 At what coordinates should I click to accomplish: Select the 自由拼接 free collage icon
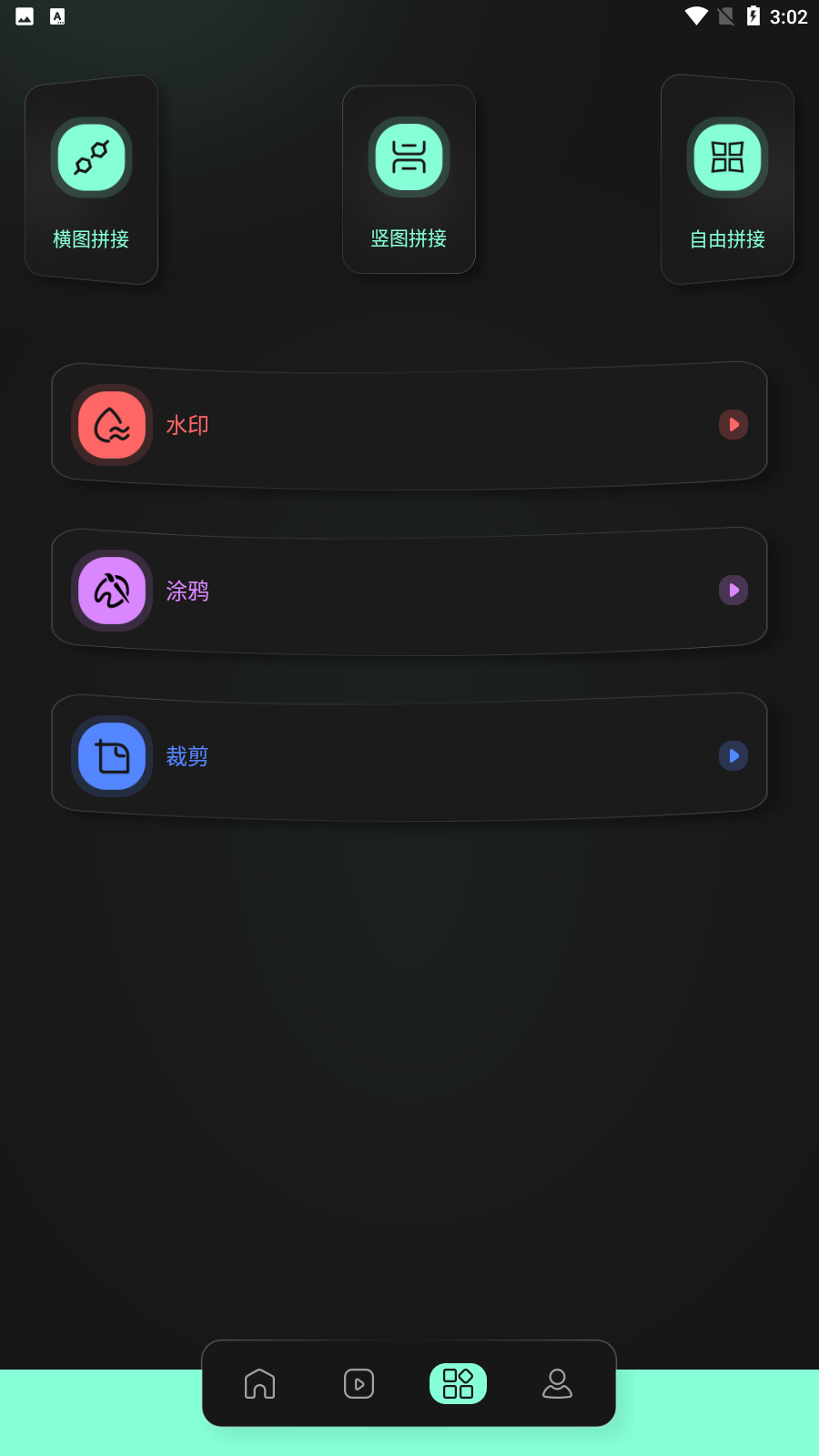[727, 157]
